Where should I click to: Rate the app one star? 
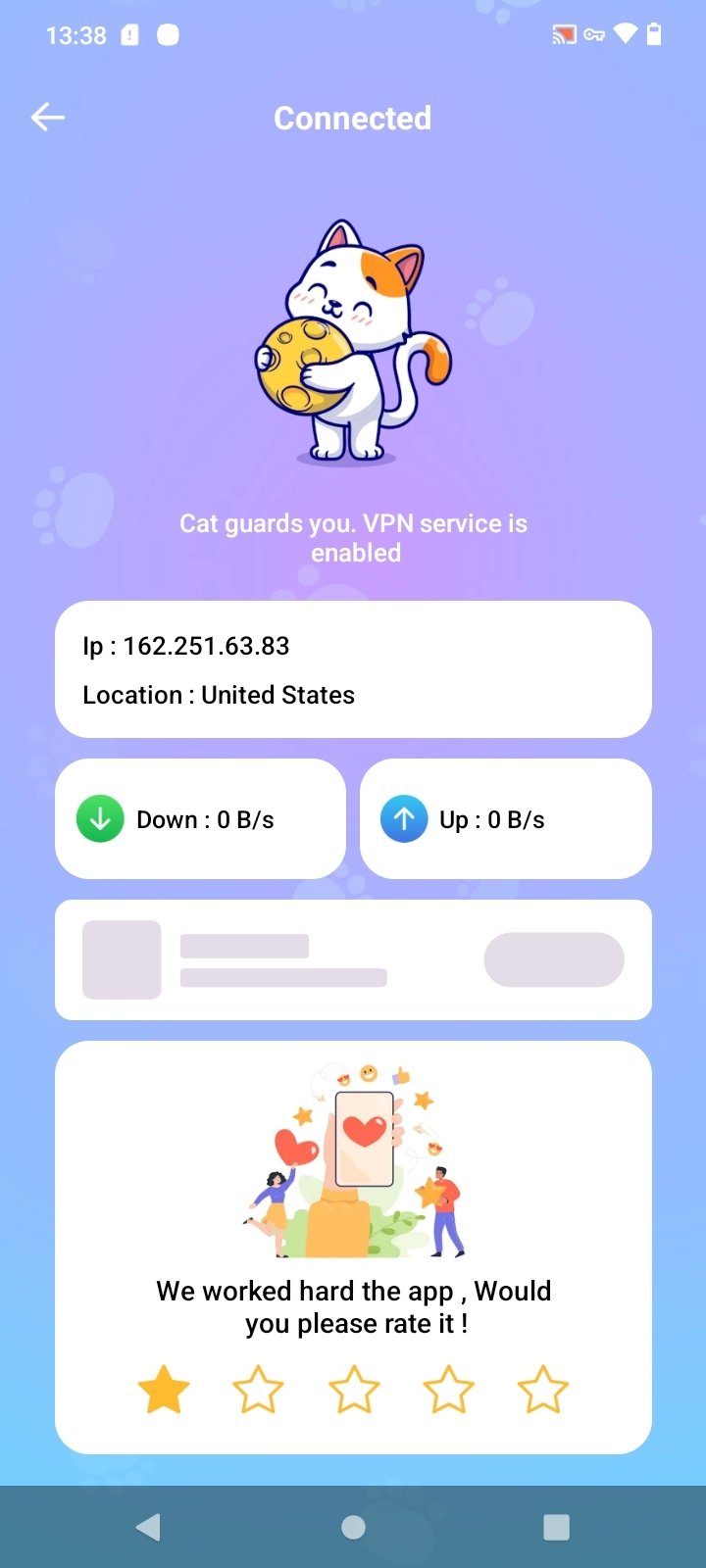(x=164, y=1390)
